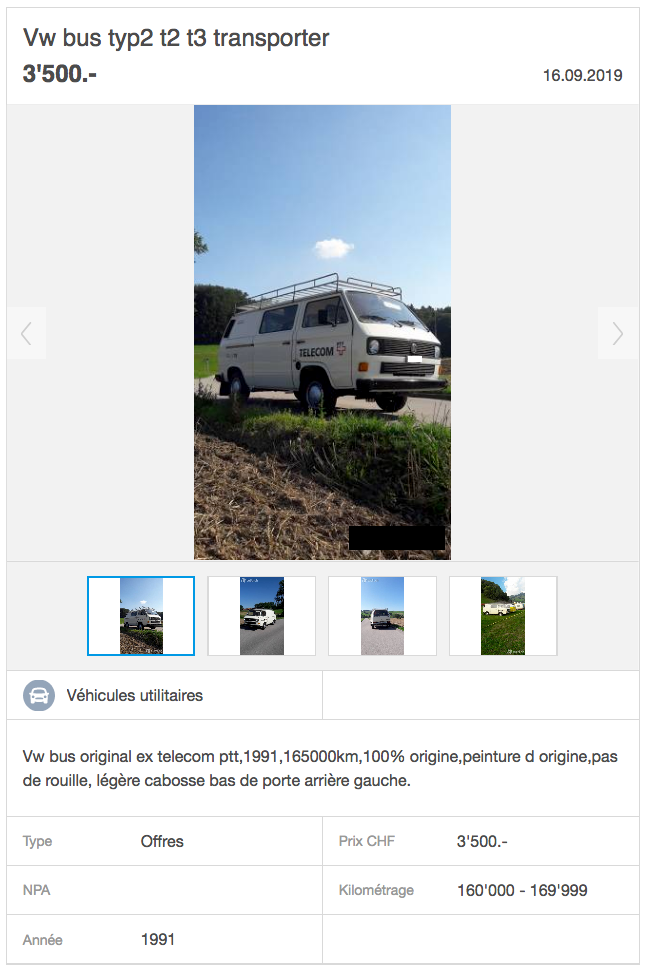Select the second thumbnail of bus on road
This screenshot has height=972, width=646.
[x=261, y=616]
